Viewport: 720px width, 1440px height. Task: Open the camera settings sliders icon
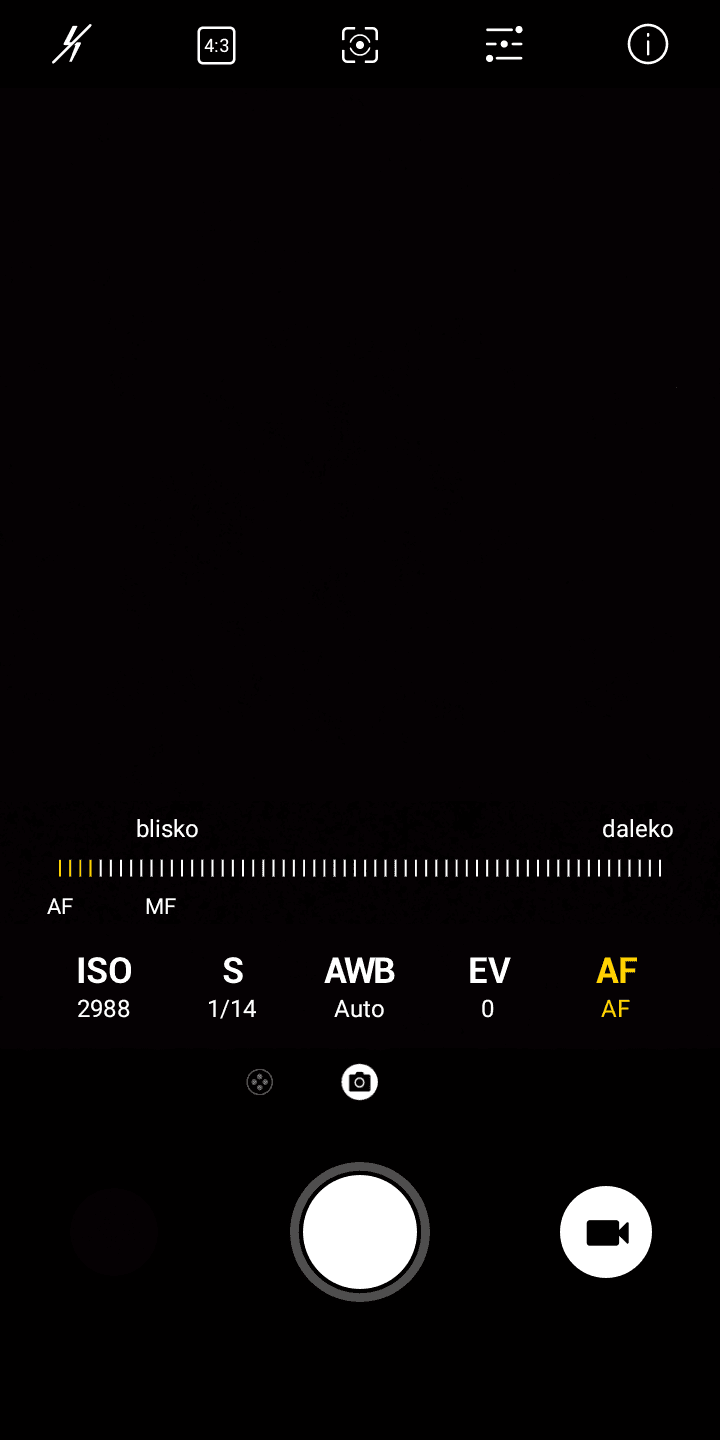504,45
